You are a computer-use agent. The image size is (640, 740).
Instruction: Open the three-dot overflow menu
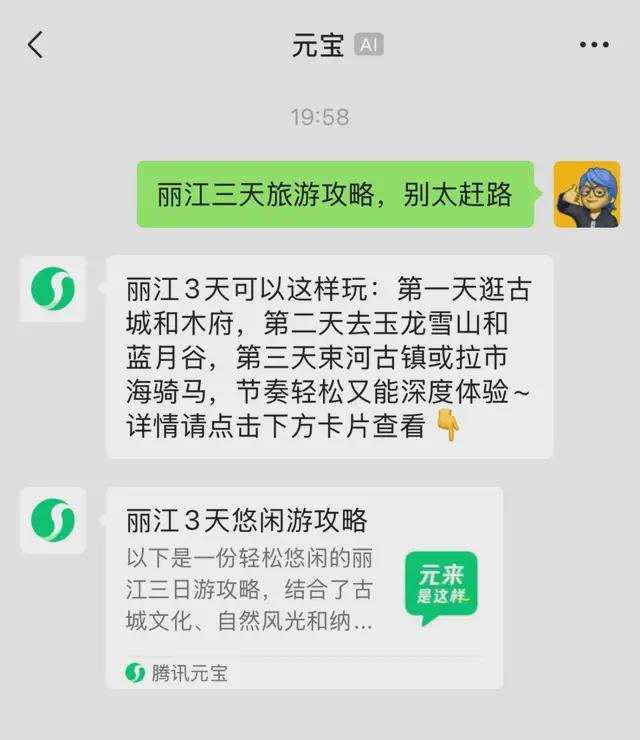tap(594, 45)
